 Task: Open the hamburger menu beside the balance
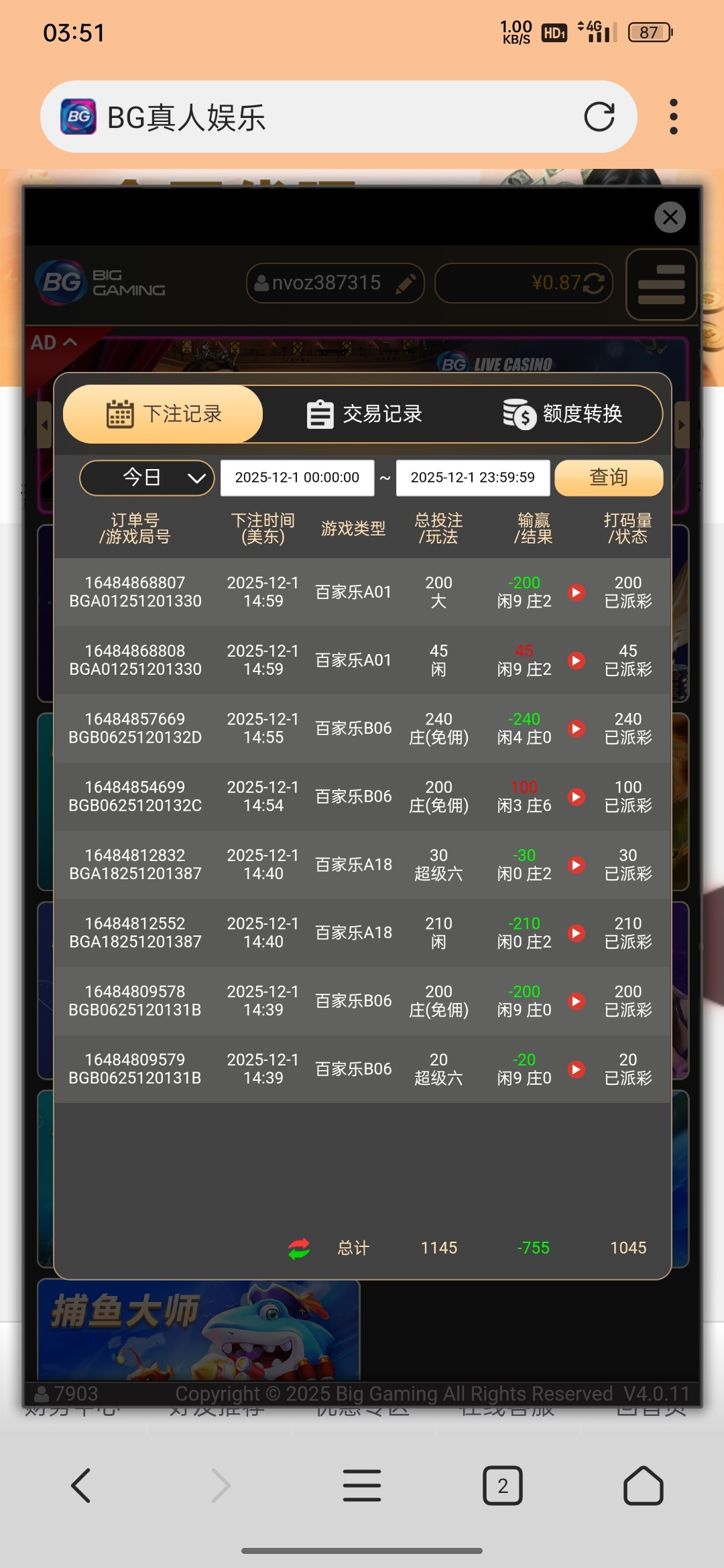coord(661,284)
